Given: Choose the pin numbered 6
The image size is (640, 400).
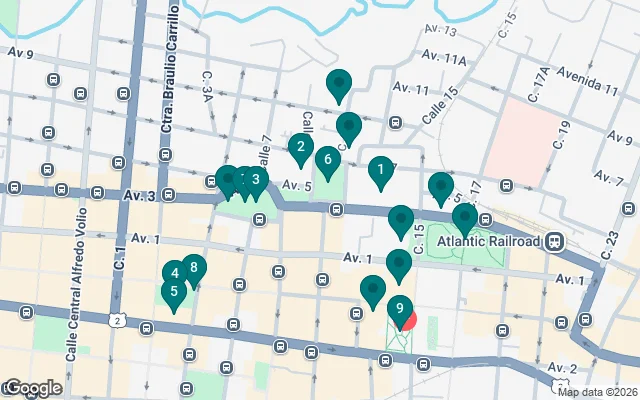Looking at the screenshot, I should pyautogui.click(x=326, y=159).
